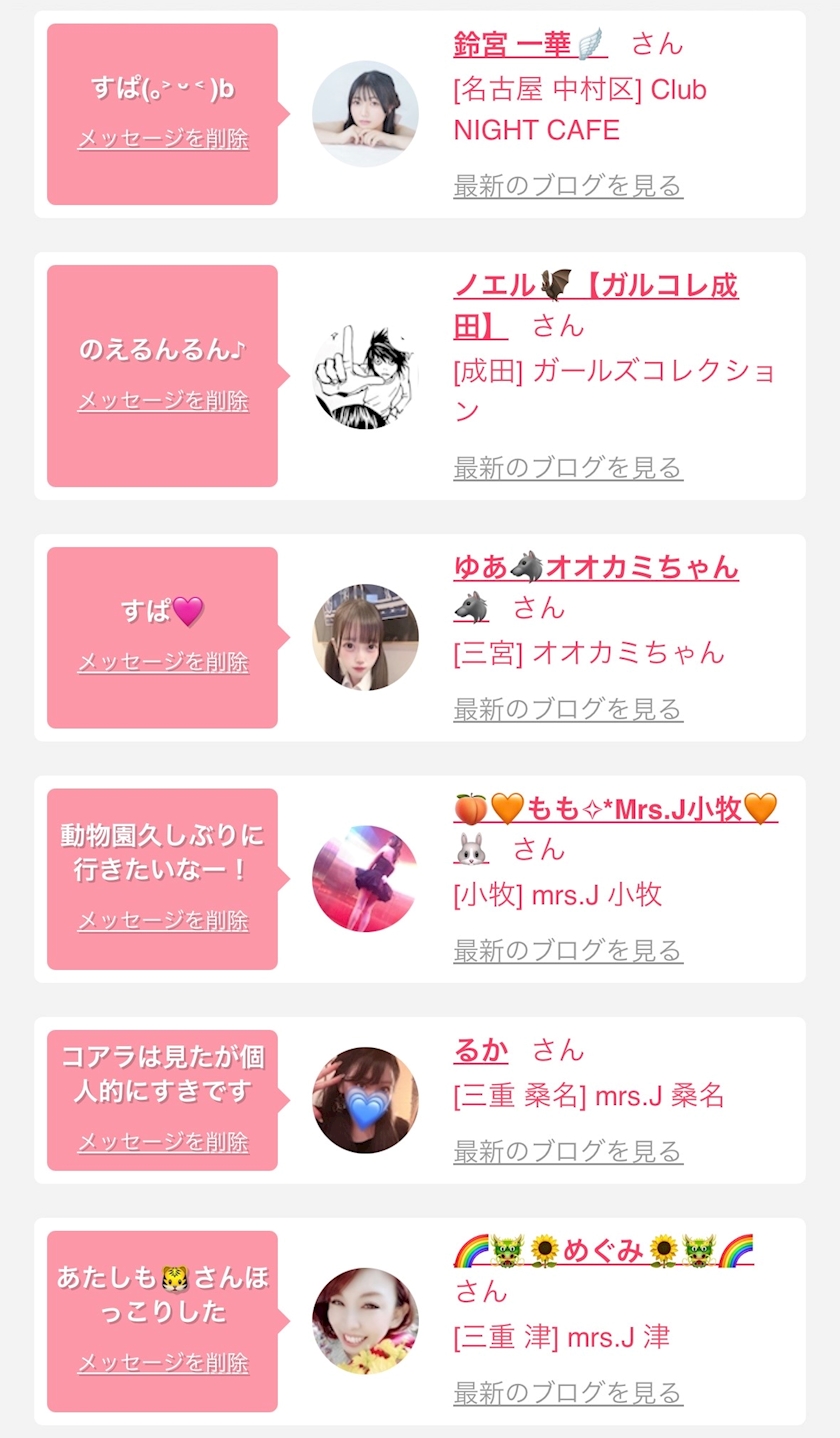View latest blog under mrs.J 桑名
Image resolution: width=840 pixels, height=1438 pixels.
[567, 1152]
